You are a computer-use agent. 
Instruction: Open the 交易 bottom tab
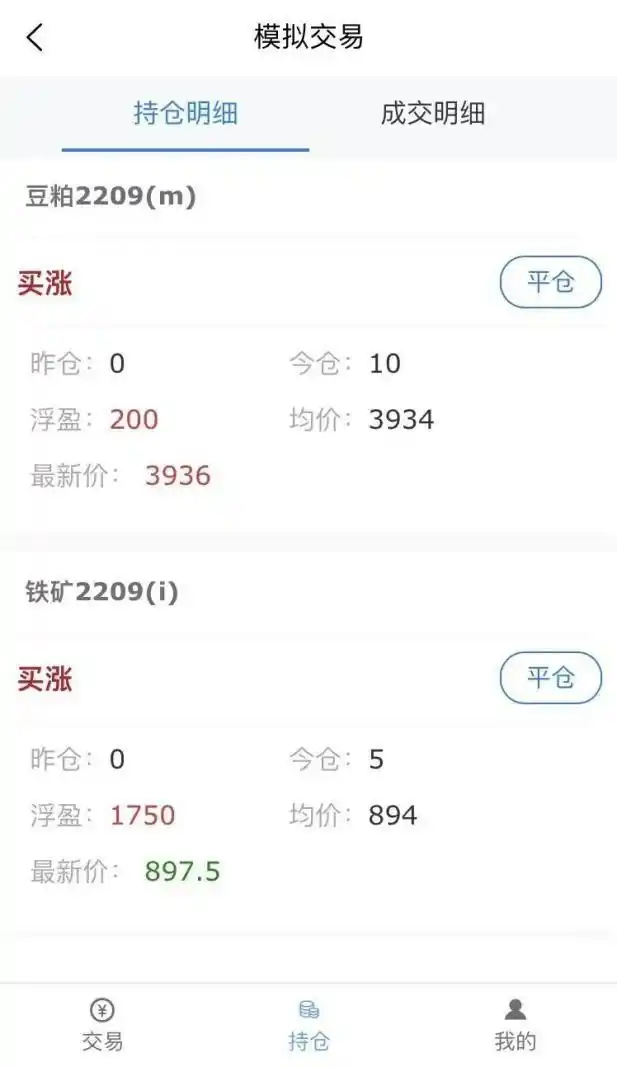point(102,1025)
